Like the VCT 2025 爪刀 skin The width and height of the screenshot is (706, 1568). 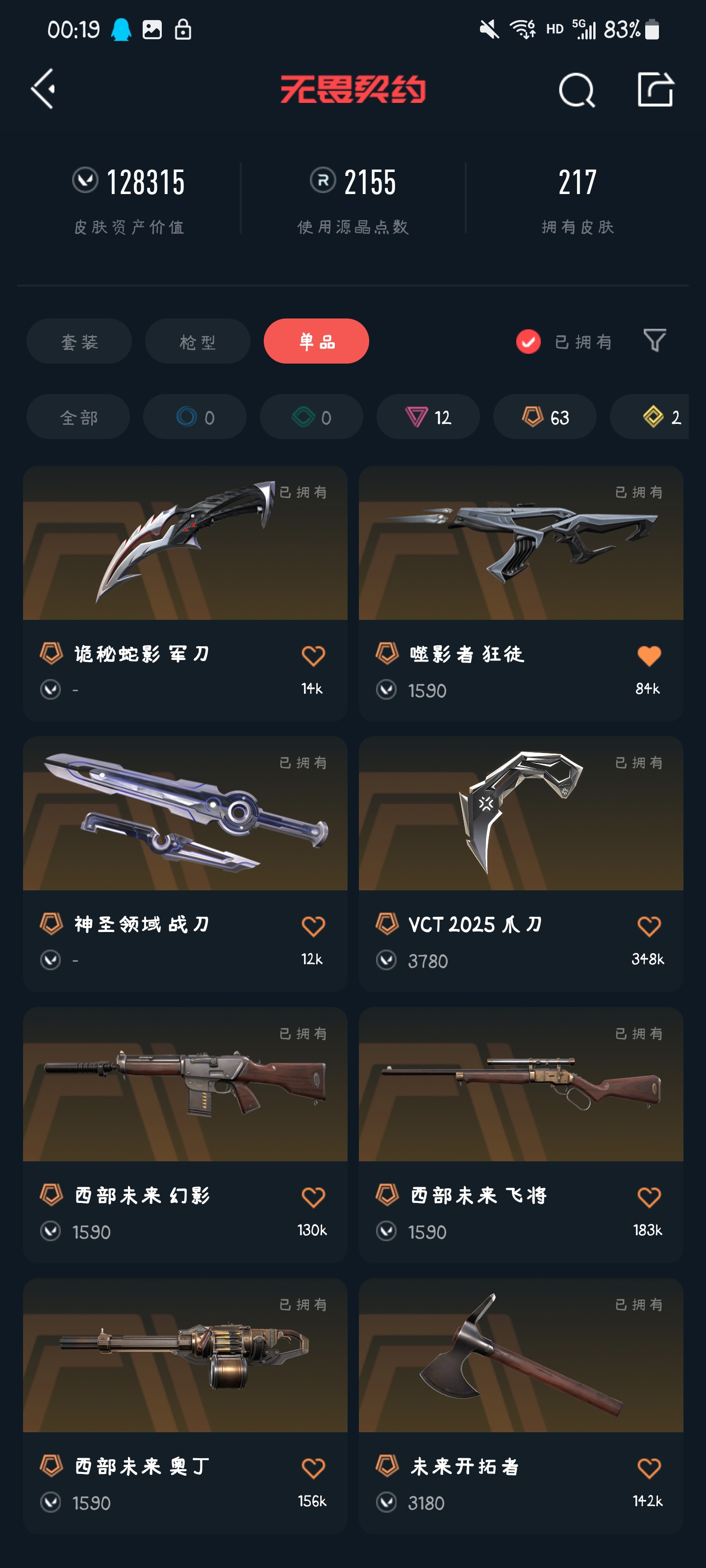649,926
